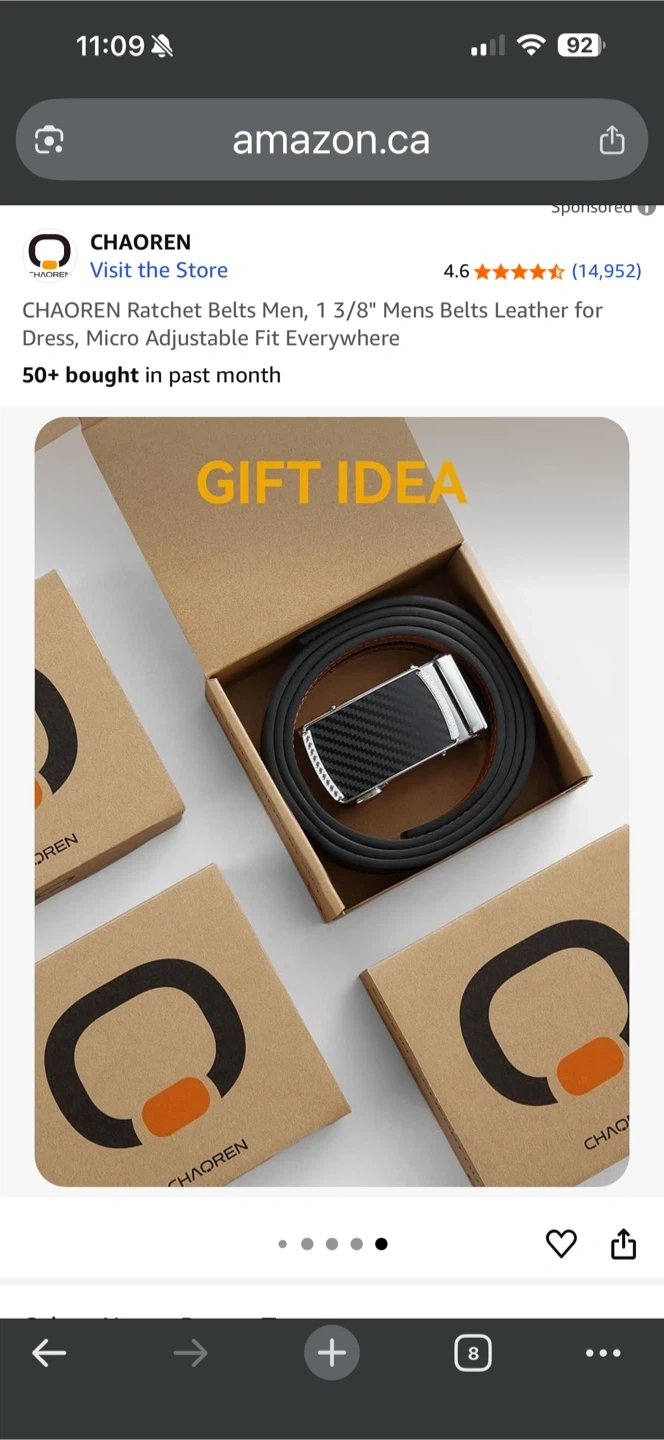Viewport: 664px width, 1440px height.
Task: Open the amazon.ca address bar
Action: coord(331,141)
